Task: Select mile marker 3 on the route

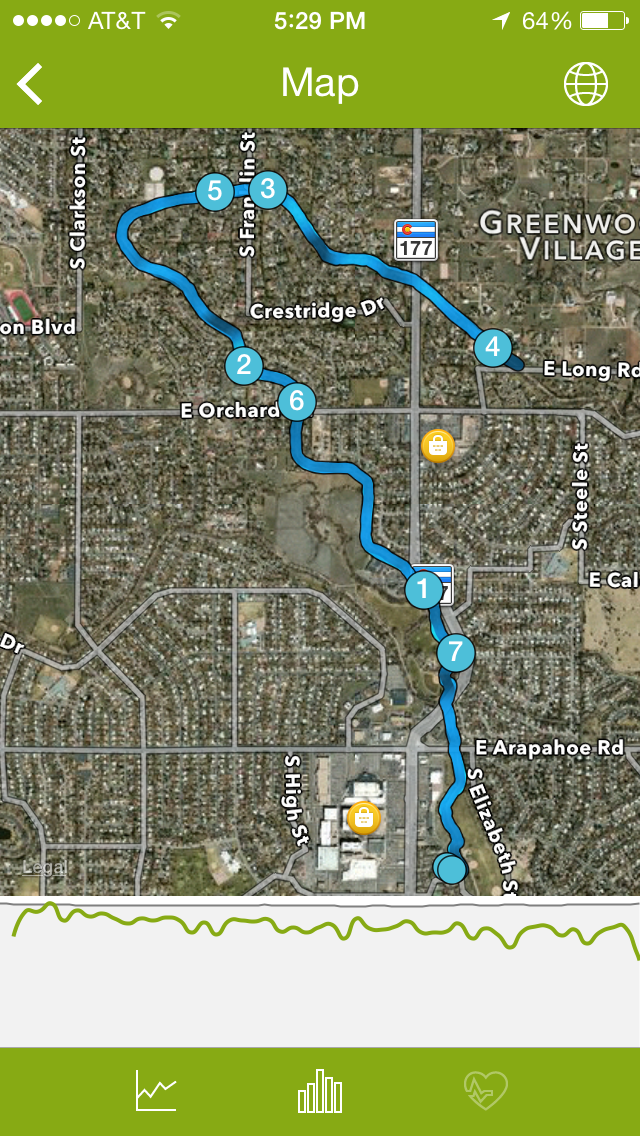Action: tap(268, 189)
